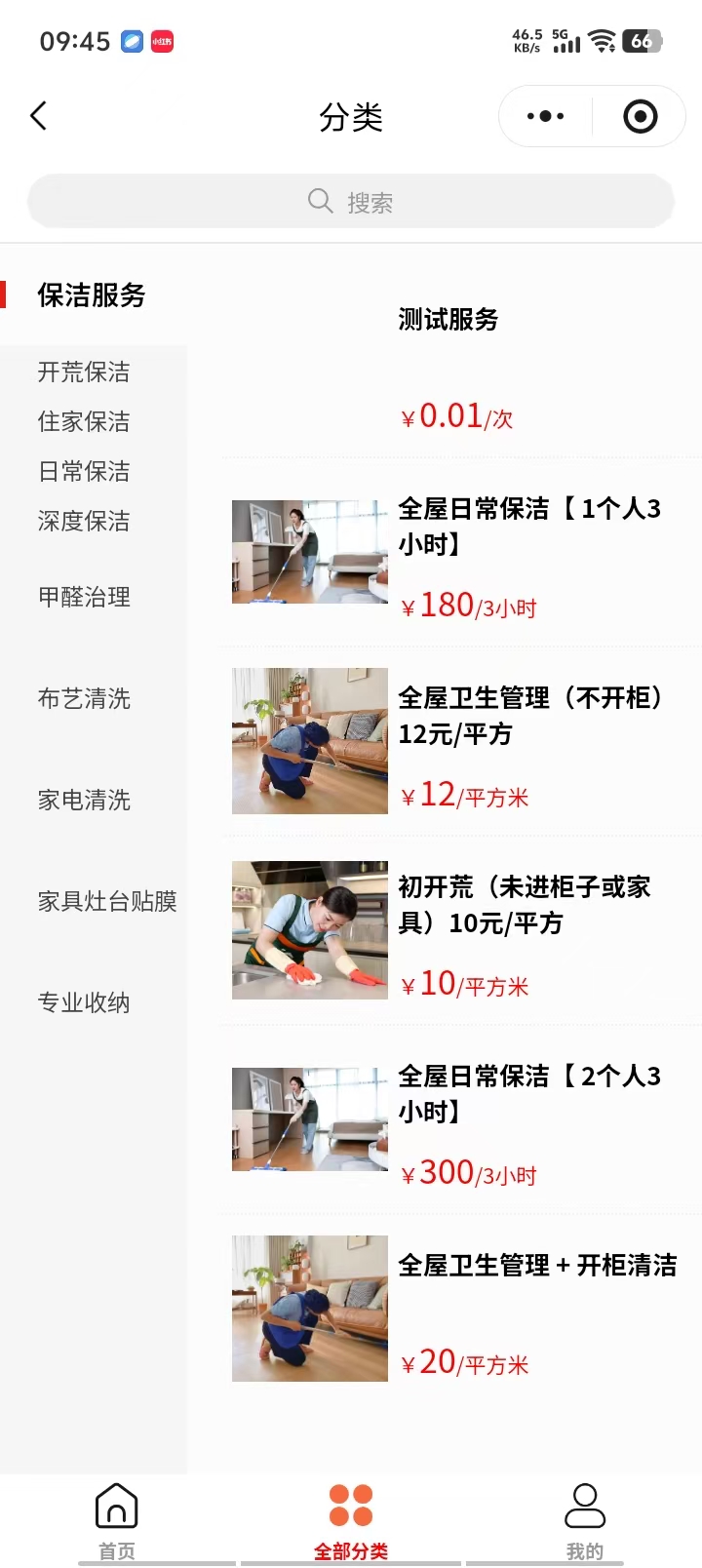Select the 日常保洁 subcategory
This screenshot has width=702, height=1568.
(84, 471)
